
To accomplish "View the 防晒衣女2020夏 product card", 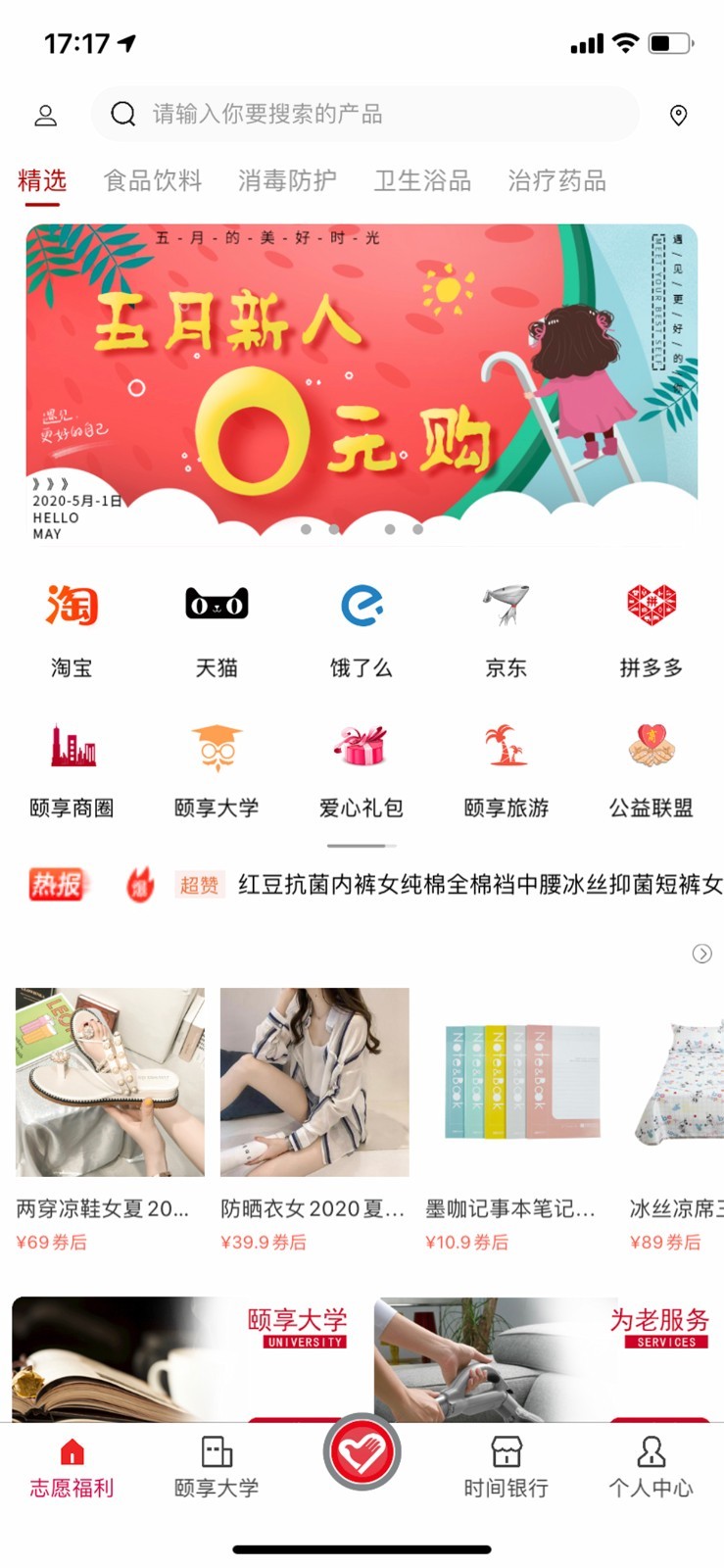I will point(314,1117).
